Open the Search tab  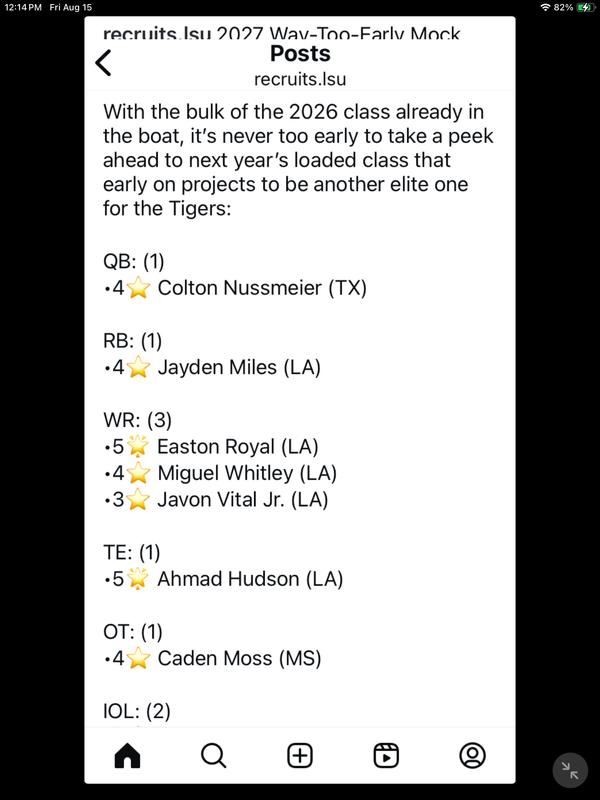pyautogui.click(x=213, y=755)
